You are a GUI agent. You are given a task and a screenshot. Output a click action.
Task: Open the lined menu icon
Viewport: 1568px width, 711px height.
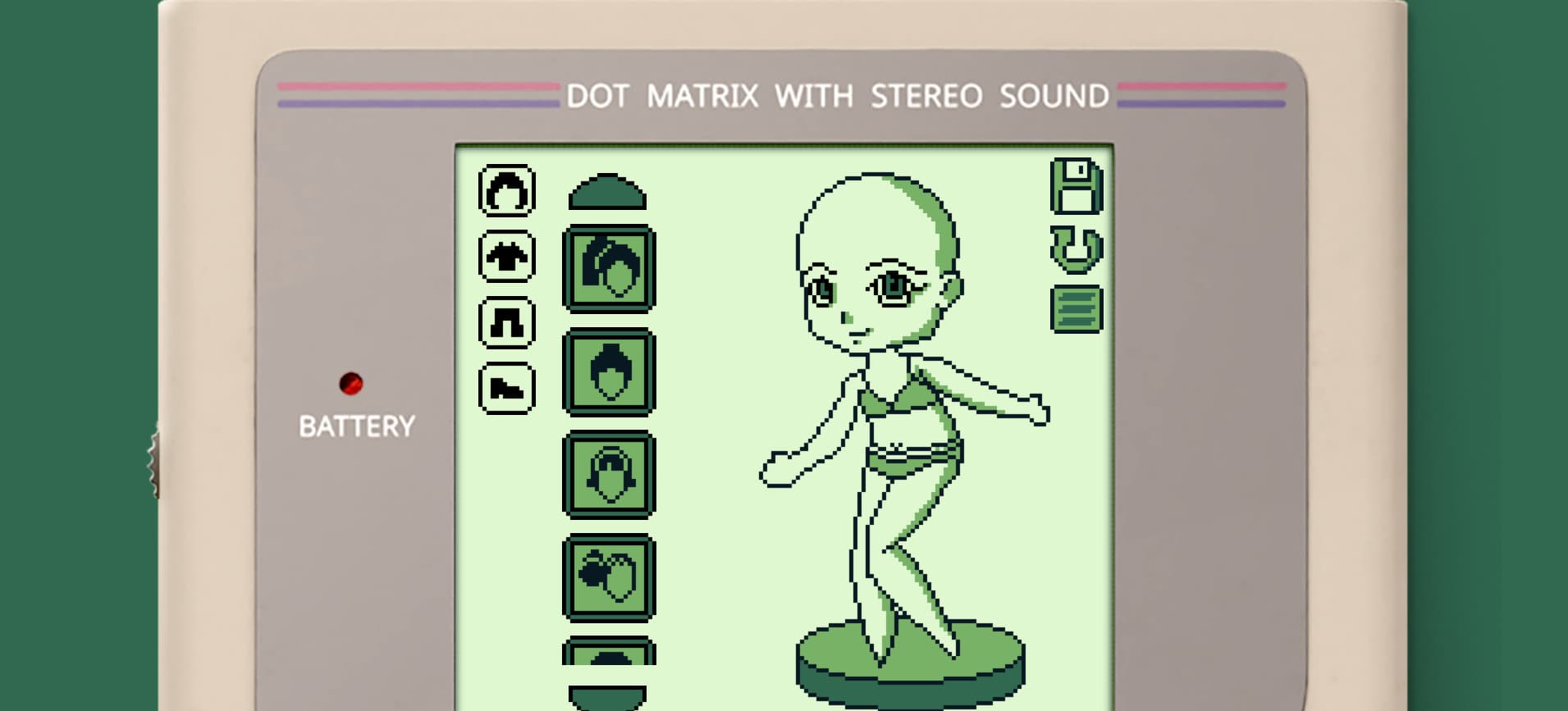[x=1077, y=309]
